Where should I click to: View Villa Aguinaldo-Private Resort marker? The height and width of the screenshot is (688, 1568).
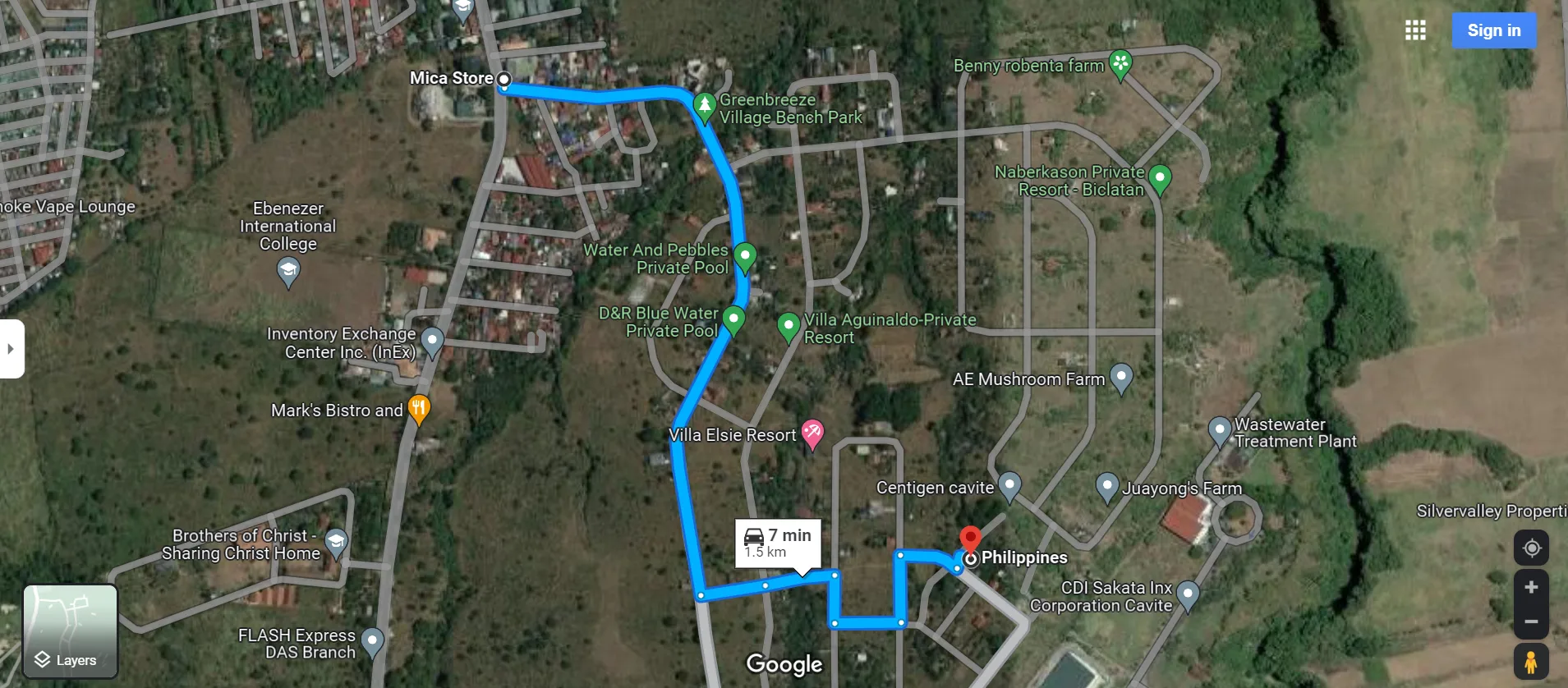click(789, 326)
